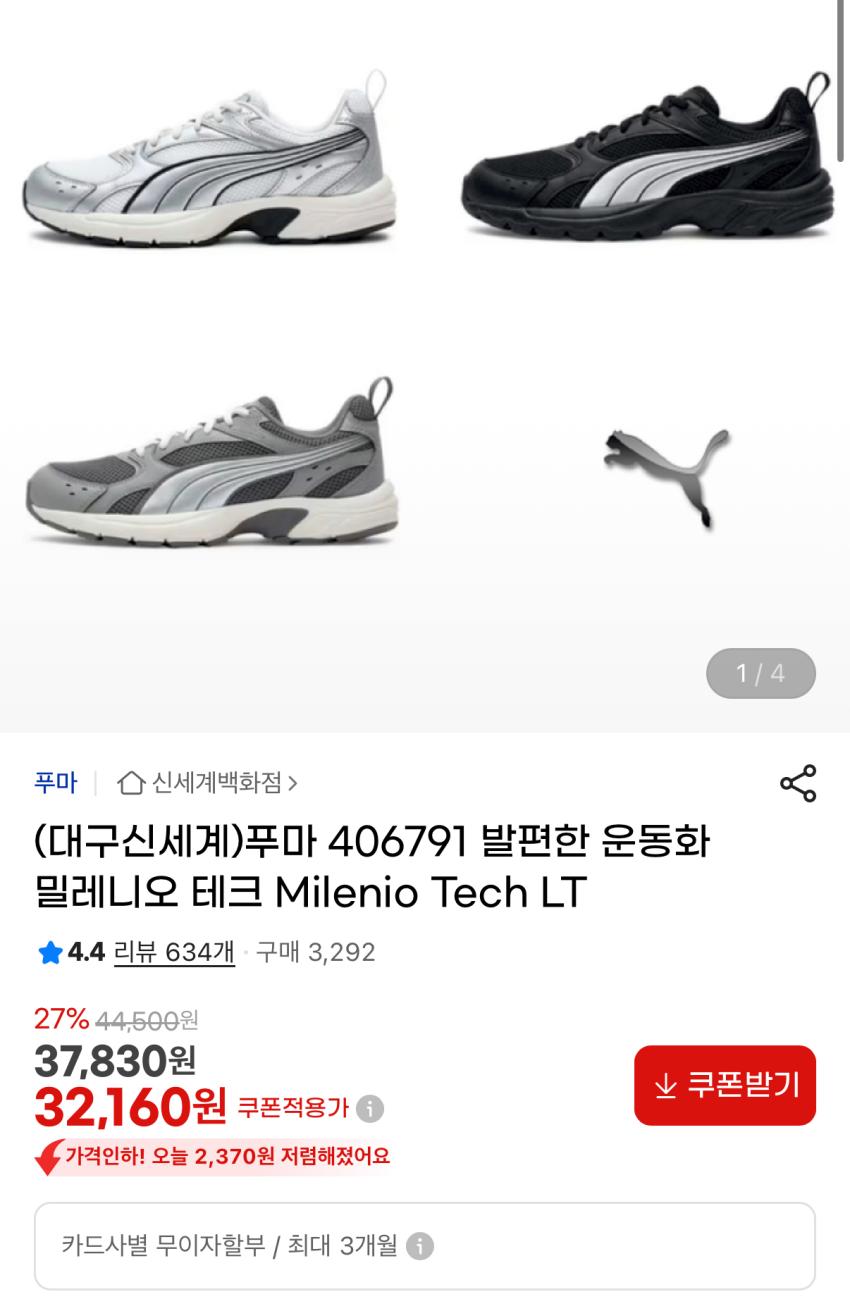Open the 634 reviews link
This screenshot has width=850, height=1299.
[x=175, y=952]
